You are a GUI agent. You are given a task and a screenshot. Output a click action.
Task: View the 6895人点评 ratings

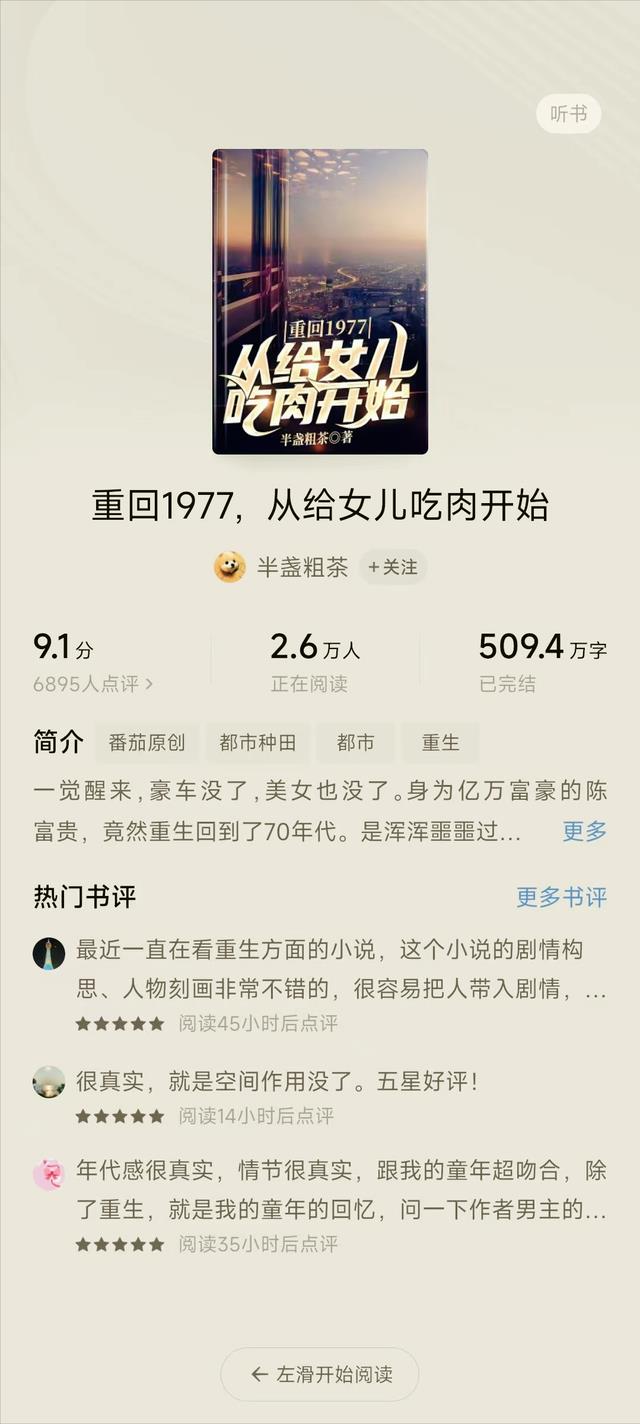coord(93,684)
